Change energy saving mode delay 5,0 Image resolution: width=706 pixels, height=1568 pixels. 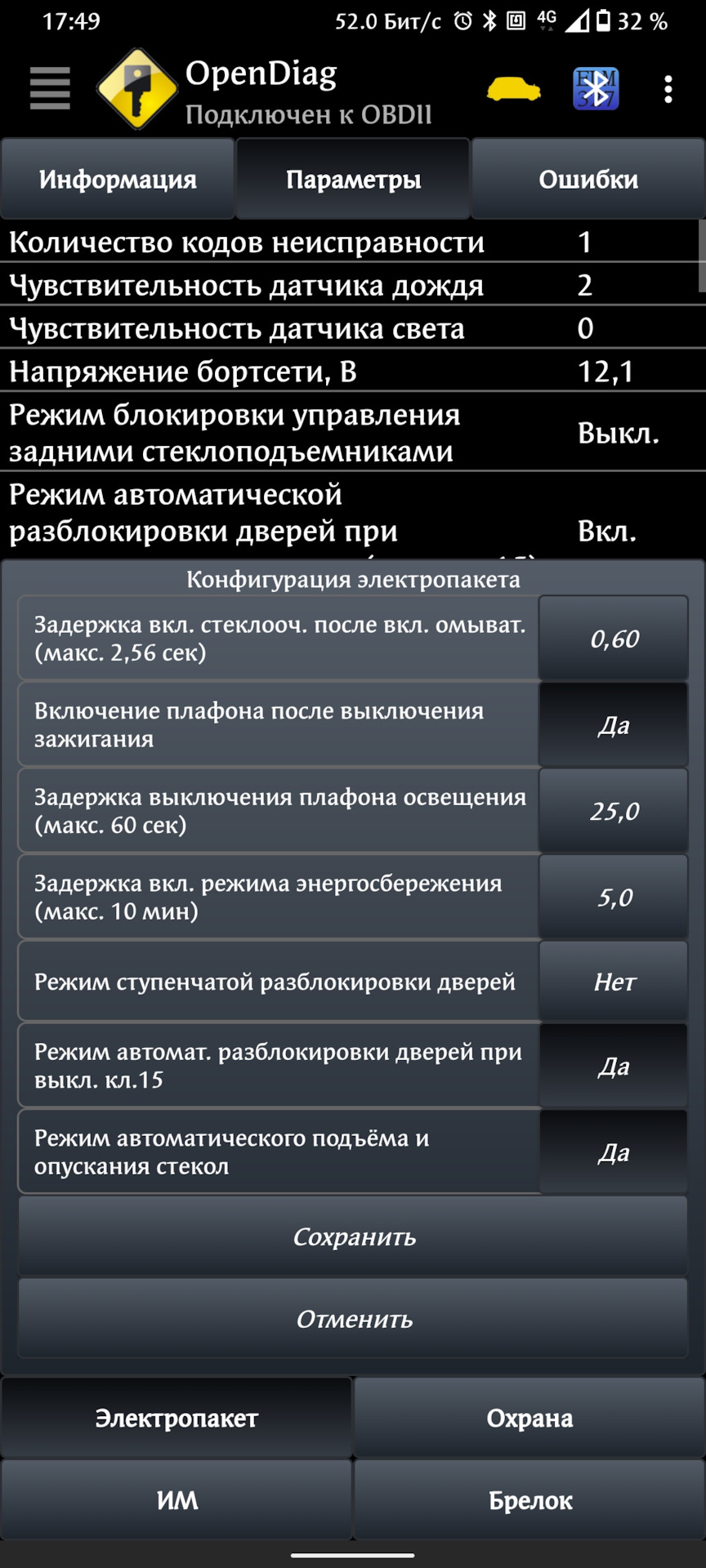pyautogui.click(x=614, y=898)
